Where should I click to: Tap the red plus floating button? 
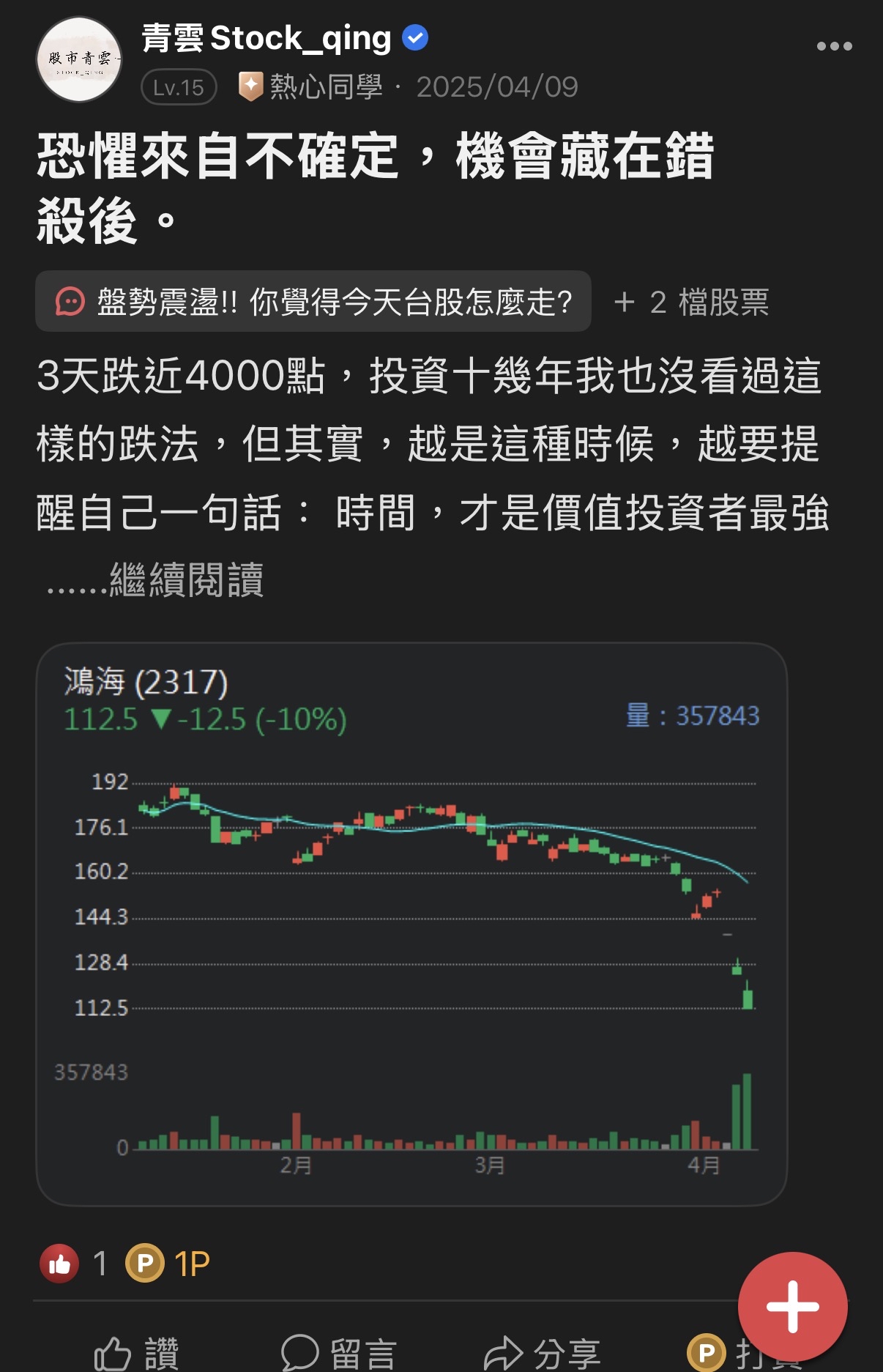792,1306
